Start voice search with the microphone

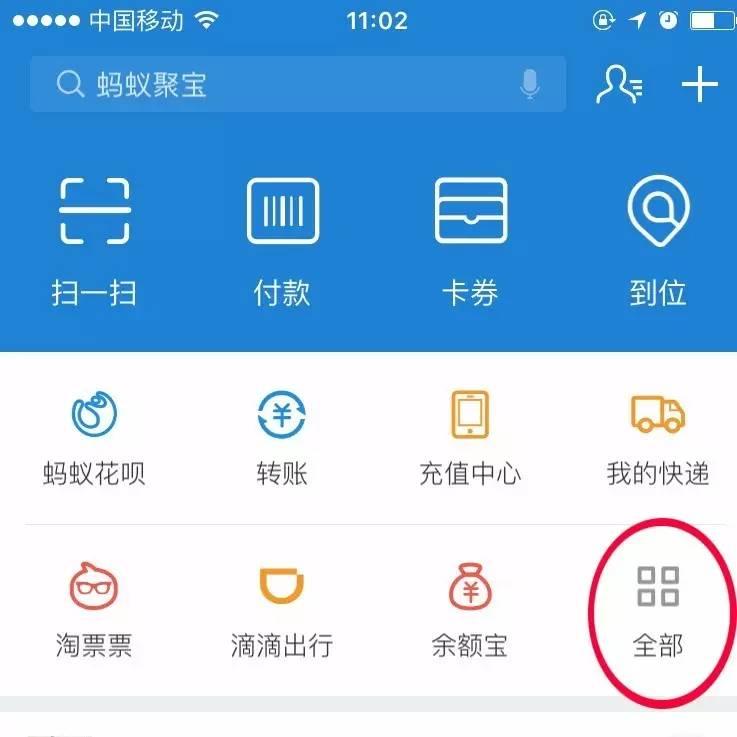[x=530, y=85]
